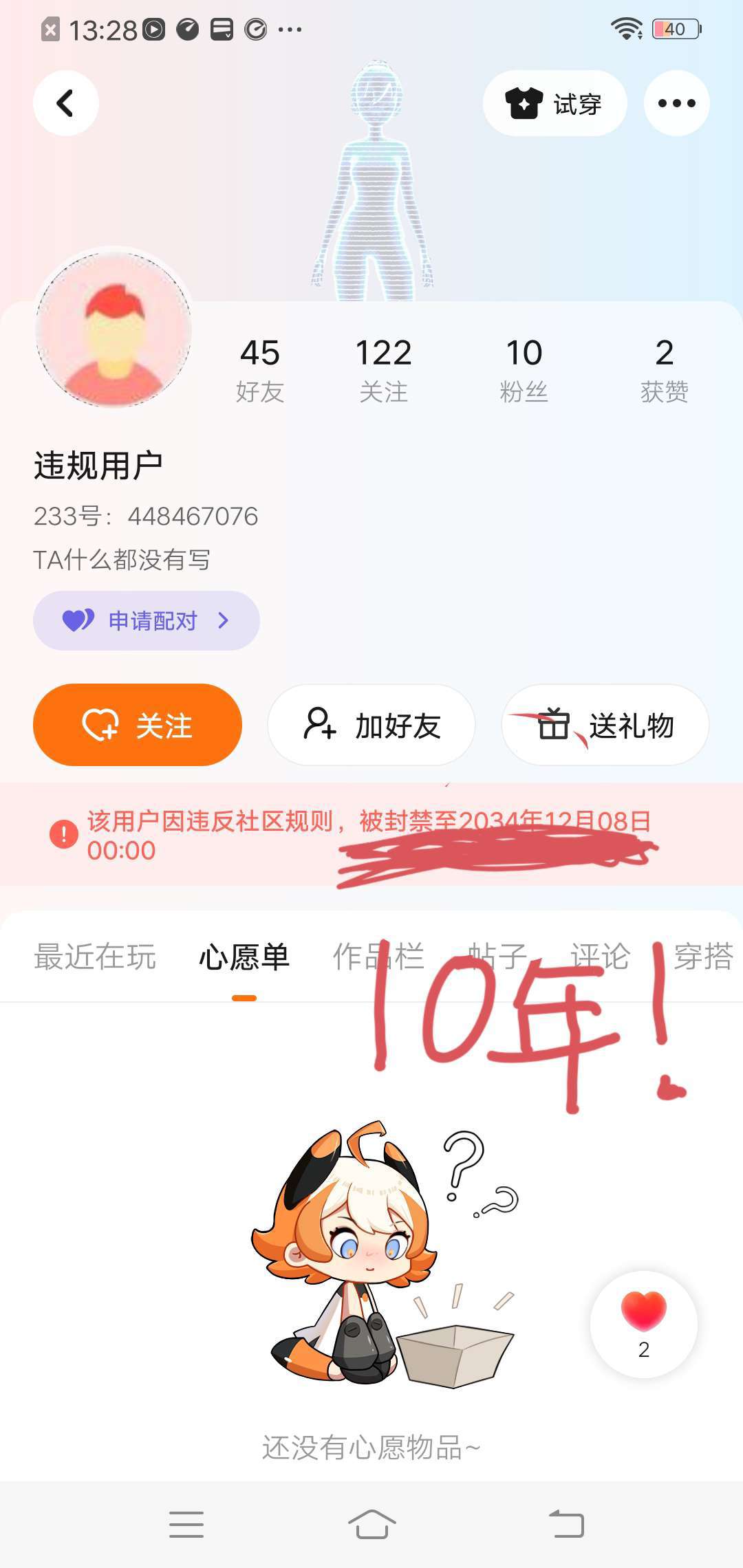Switch to the 最近在玩 tab

pyautogui.click(x=95, y=957)
